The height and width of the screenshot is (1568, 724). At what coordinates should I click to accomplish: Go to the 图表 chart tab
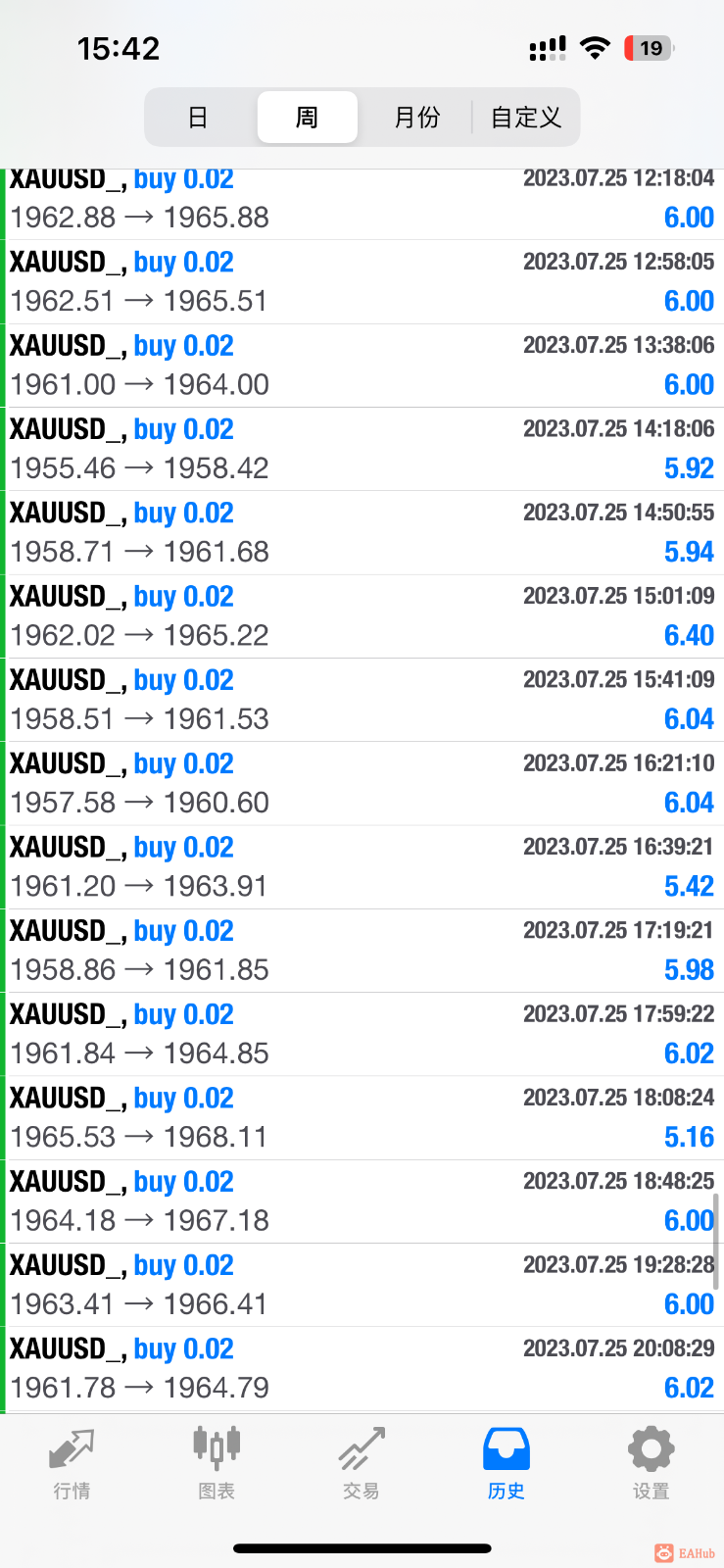[x=217, y=1464]
